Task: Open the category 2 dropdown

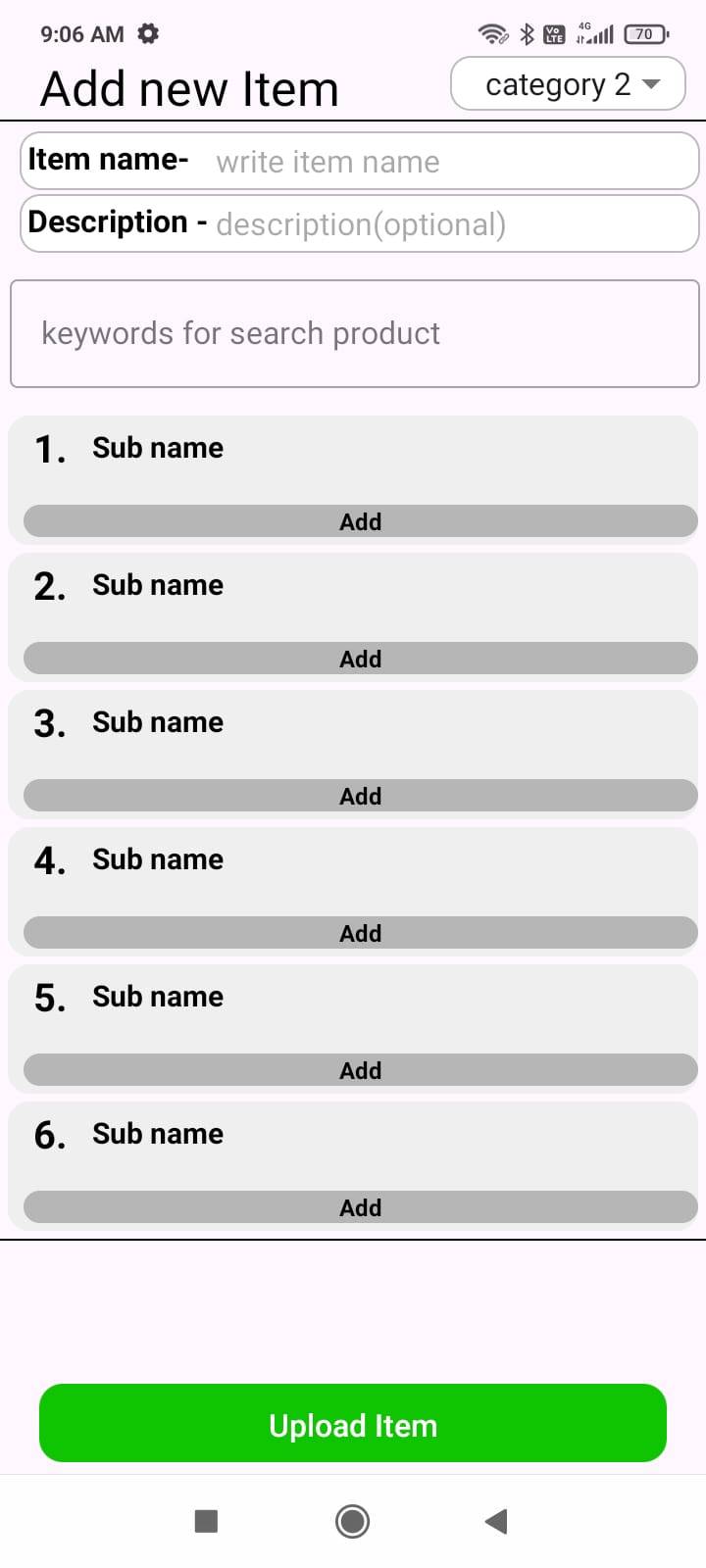Action: coord(568,84)
